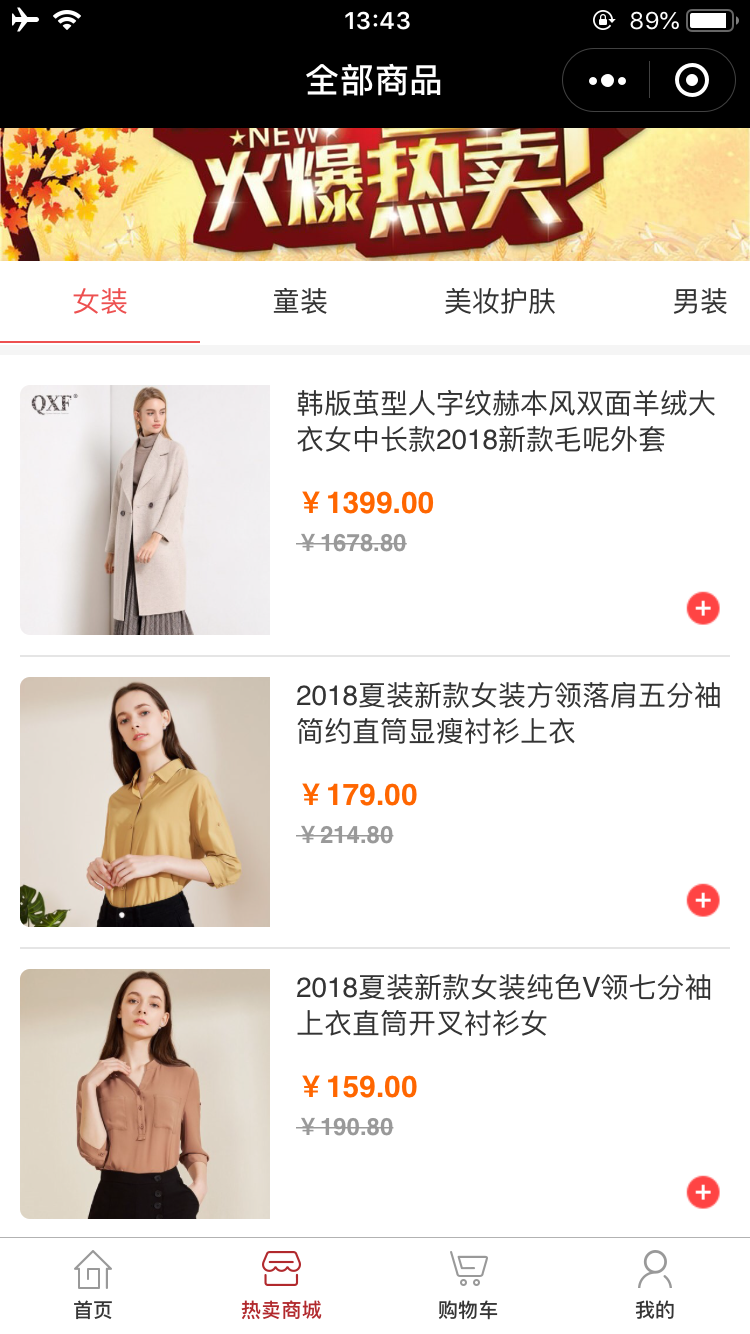Image resolution: width=750 pixels, height=1334 pixels.
Task: Go to the 首页 home tab
Action: [x=93, y=1285]
